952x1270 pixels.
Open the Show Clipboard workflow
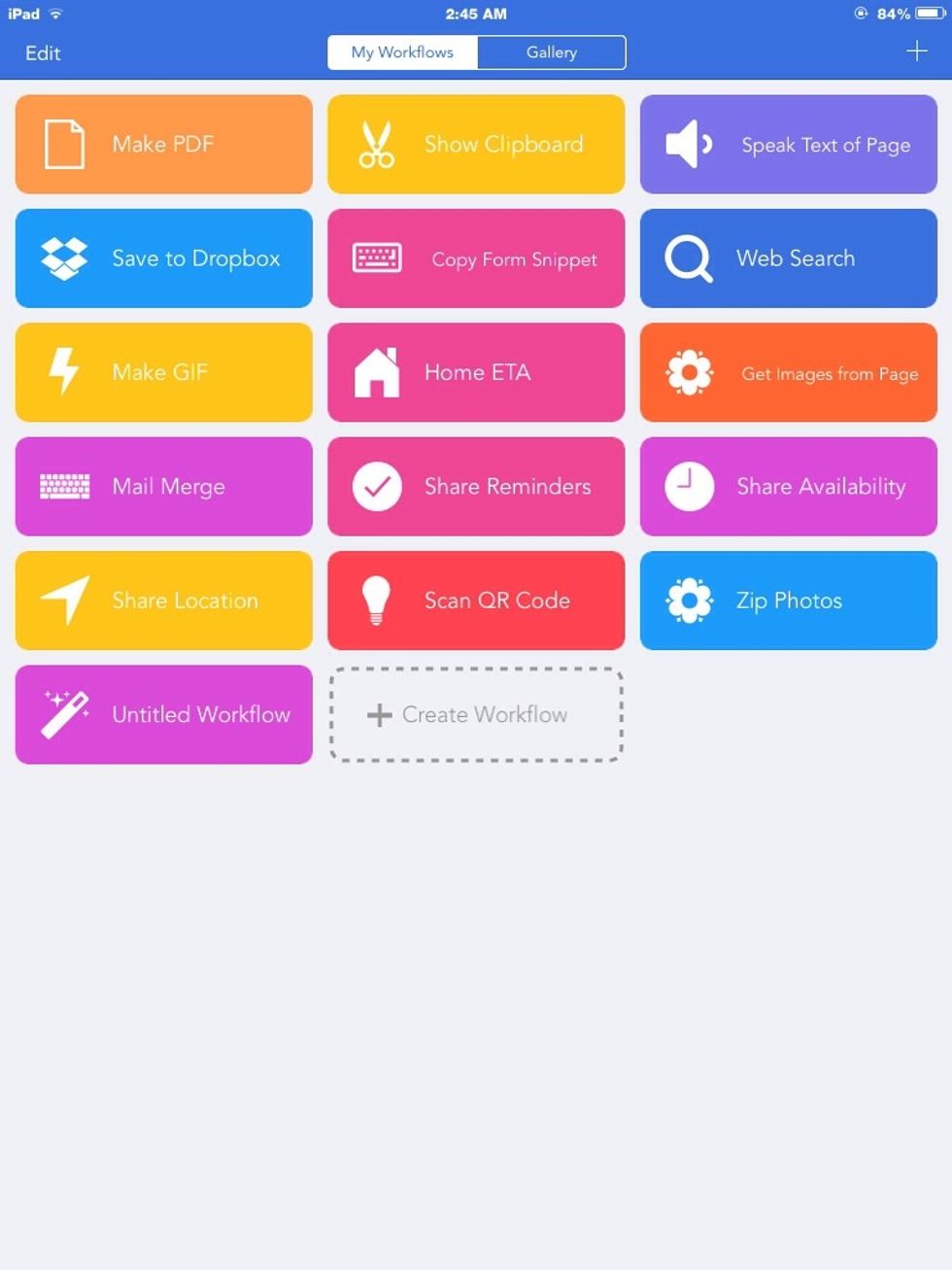click(476, 145)
